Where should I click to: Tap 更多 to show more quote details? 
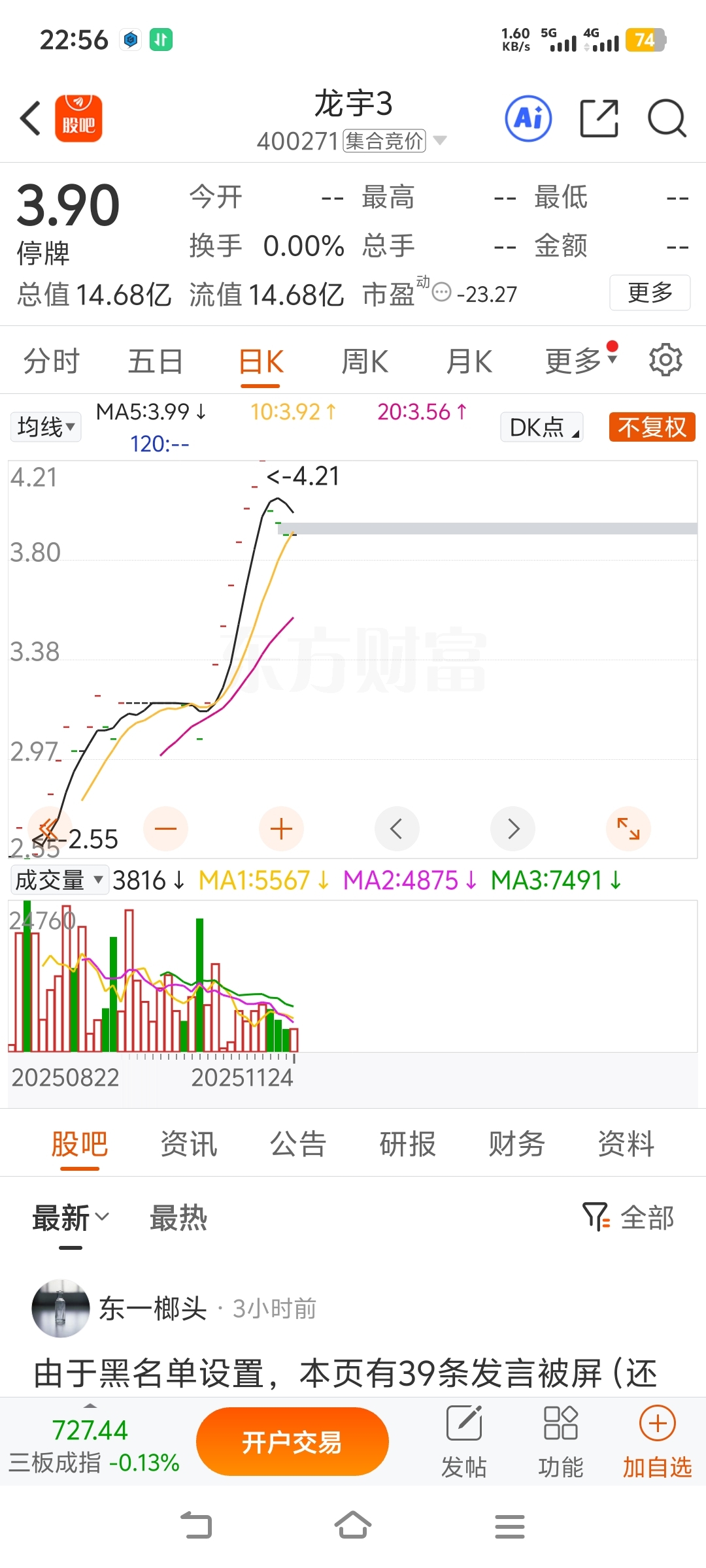[649, 293]
